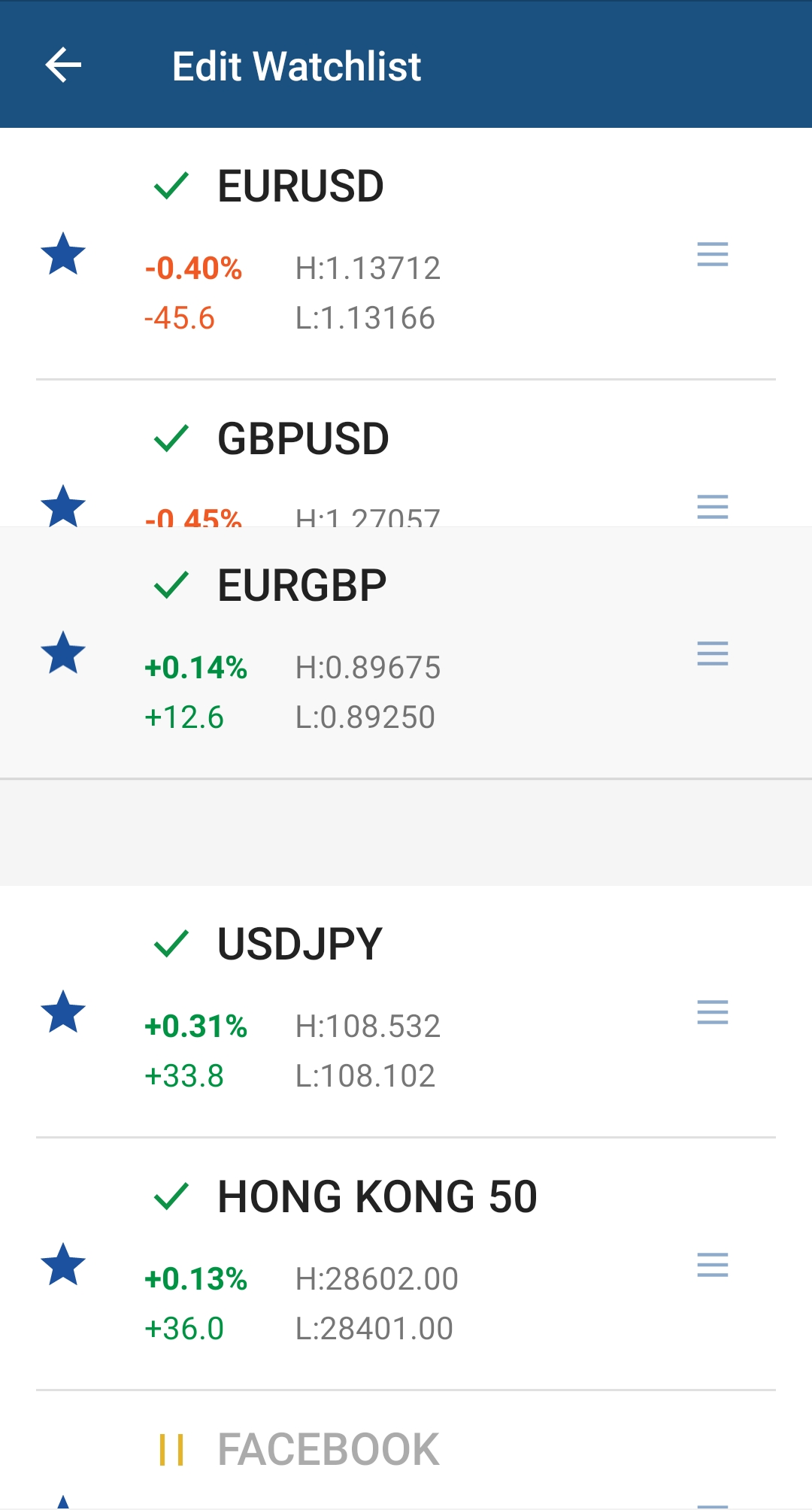The width and height of the screenshot is (812, 1510).
Task: Tap the reorder handle for USDJPY
Action: pos(713,1012)
